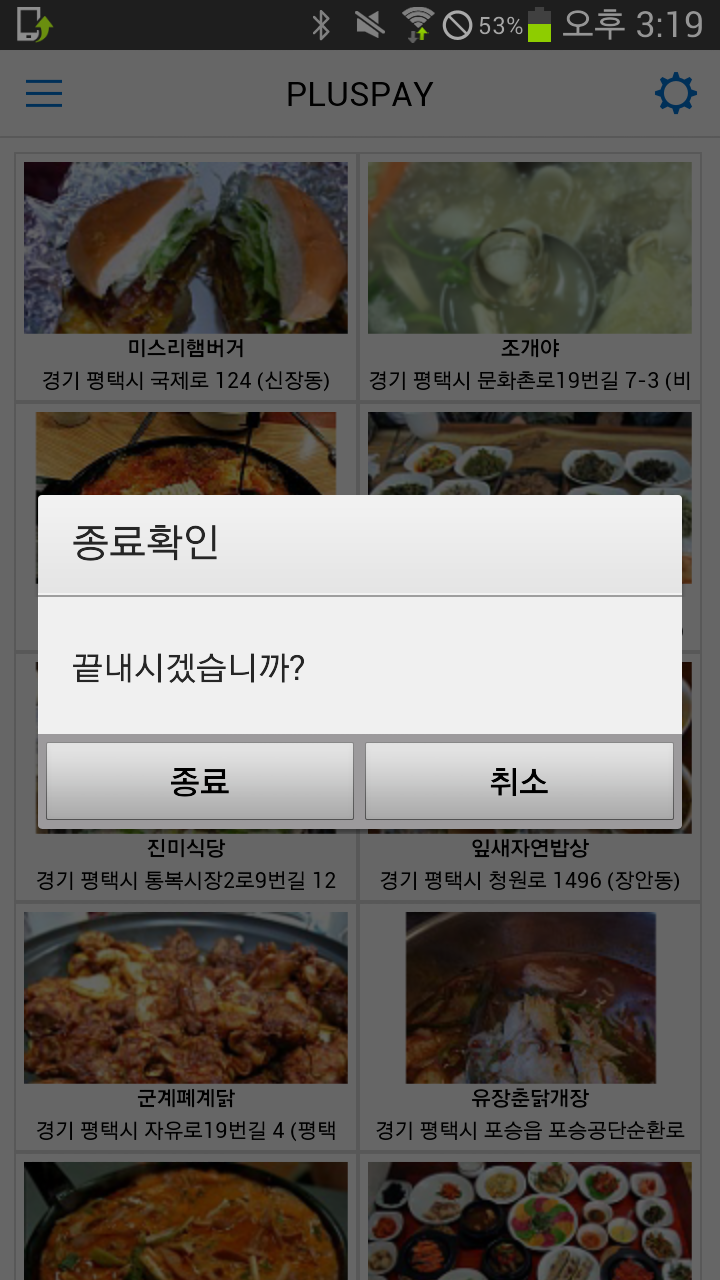Open the 유장춘닭개장 restaurant listing
The image size is (720, 1280).
[530, 1000]
